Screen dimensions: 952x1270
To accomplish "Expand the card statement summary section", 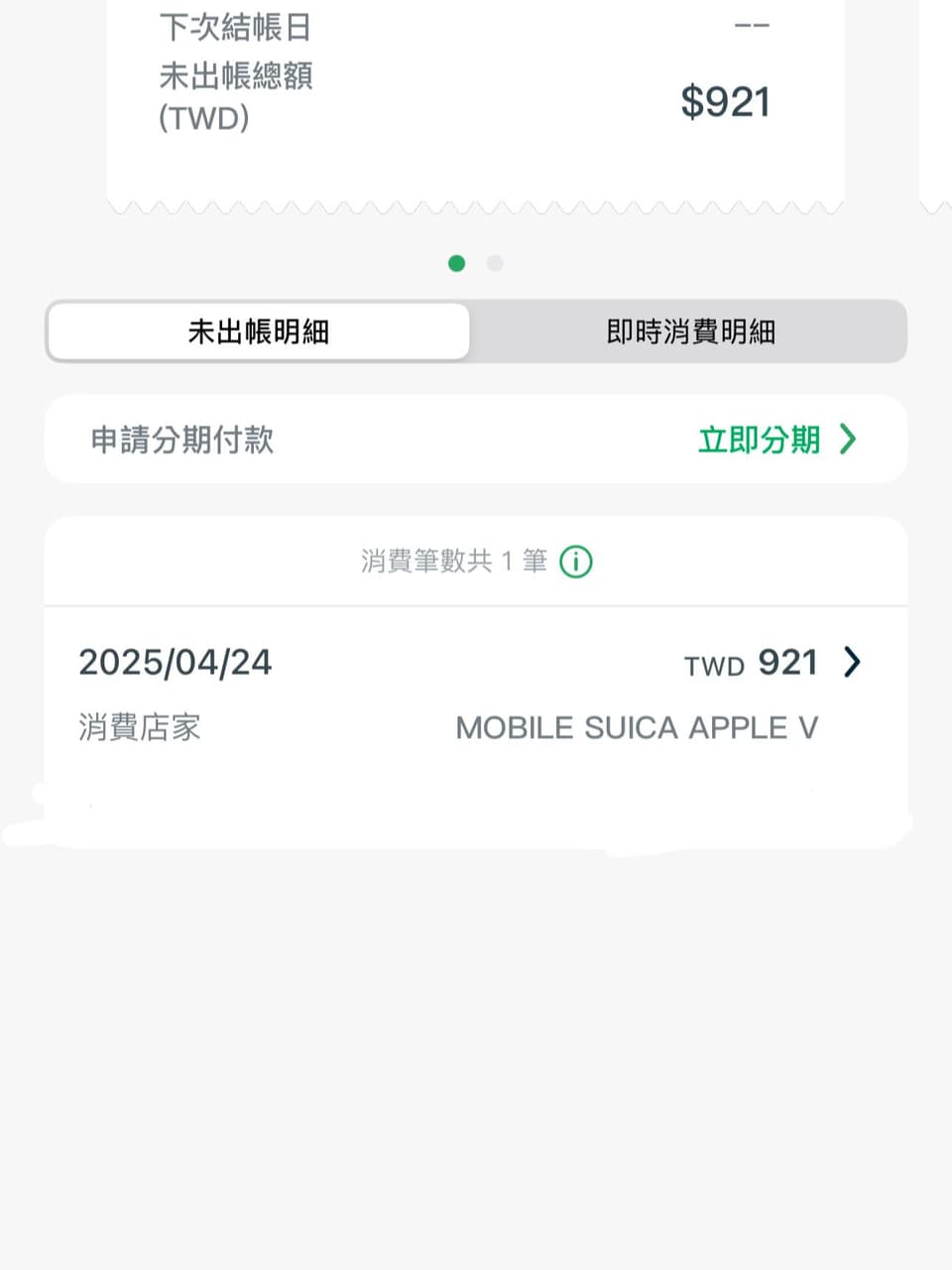I will click(x=476, y=99).
